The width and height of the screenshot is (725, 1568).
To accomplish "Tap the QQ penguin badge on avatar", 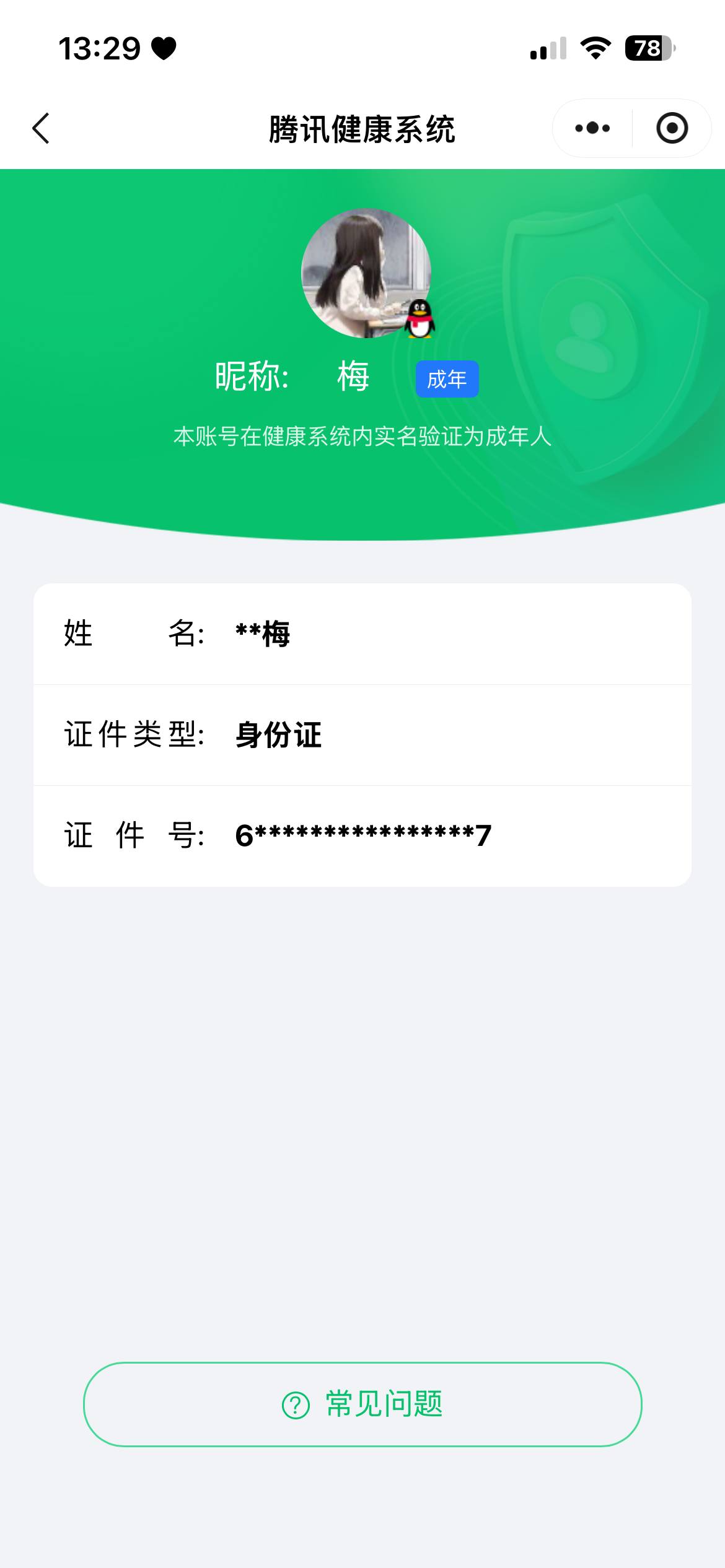I will (420, 320).
